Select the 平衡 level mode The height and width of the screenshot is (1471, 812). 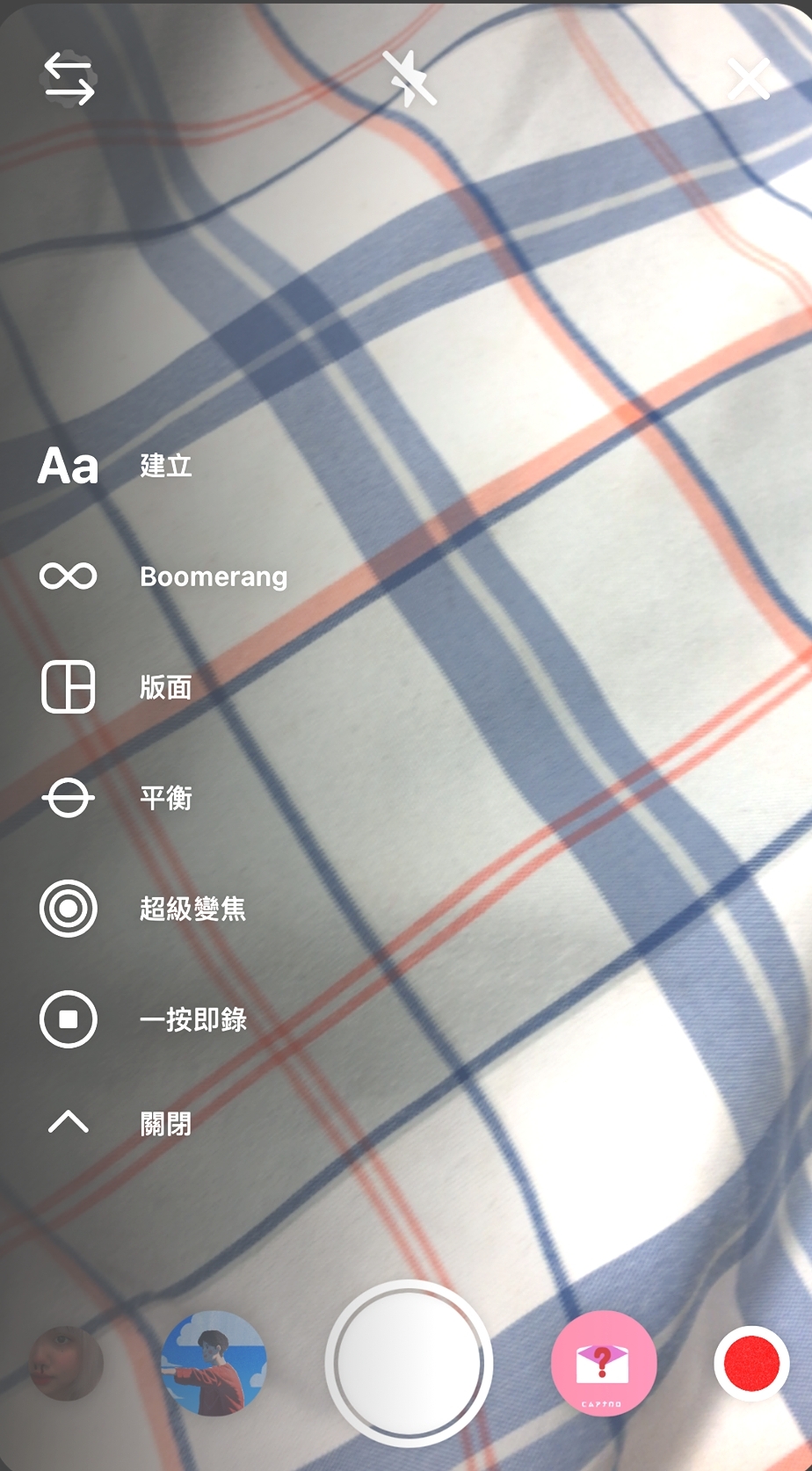click(x=116, y=798)
